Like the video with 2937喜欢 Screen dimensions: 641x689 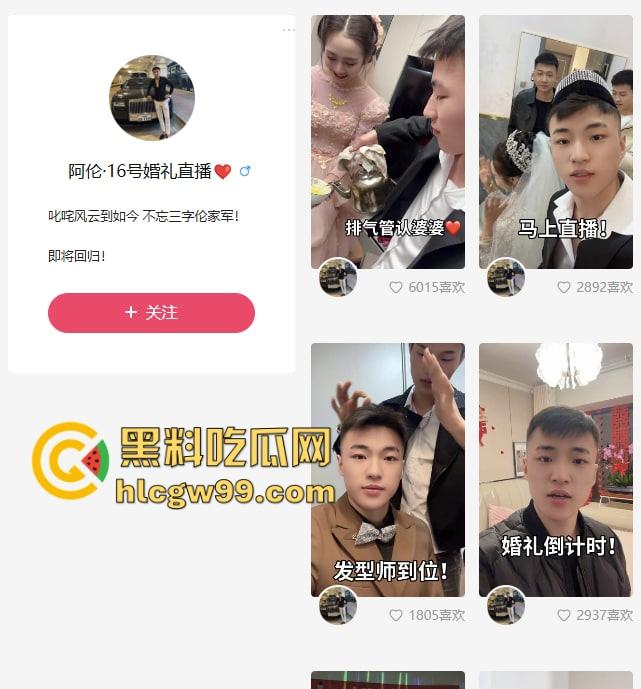click(x=564, y=615)
